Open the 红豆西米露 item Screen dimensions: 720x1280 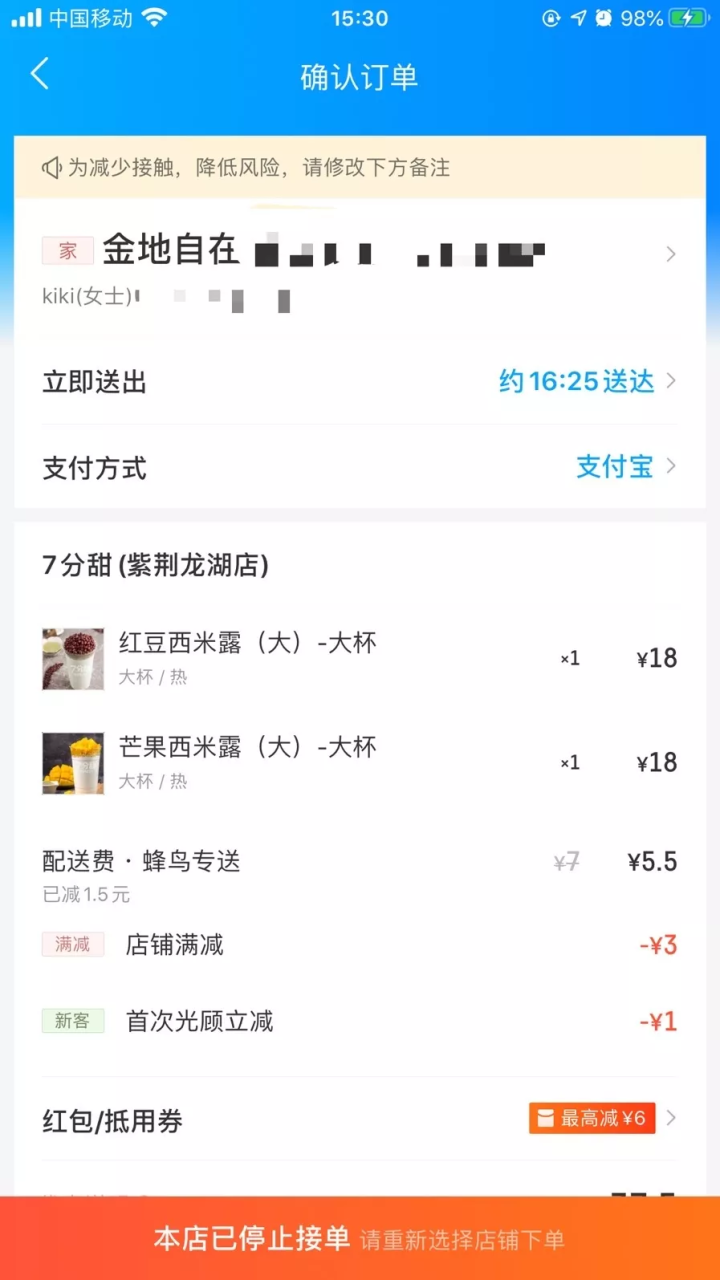pyautogui.click(x=359, y=658)
